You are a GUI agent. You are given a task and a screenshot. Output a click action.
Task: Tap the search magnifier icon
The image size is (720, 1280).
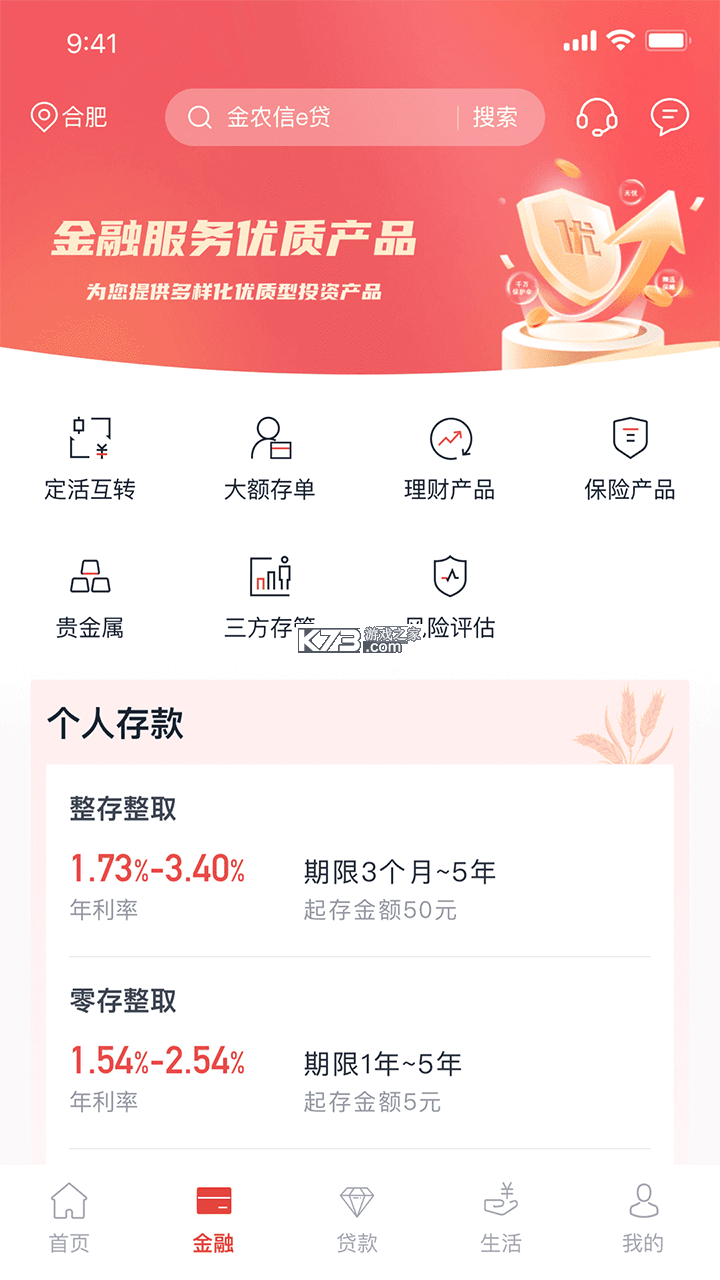pos(201,117)
